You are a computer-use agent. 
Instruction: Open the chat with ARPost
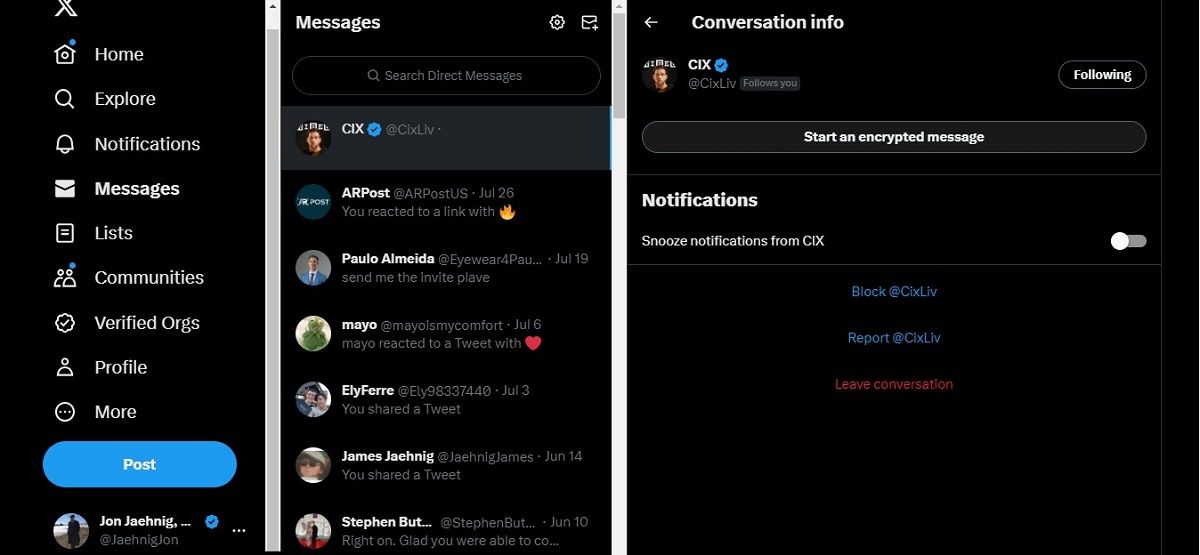click(445, 201)
